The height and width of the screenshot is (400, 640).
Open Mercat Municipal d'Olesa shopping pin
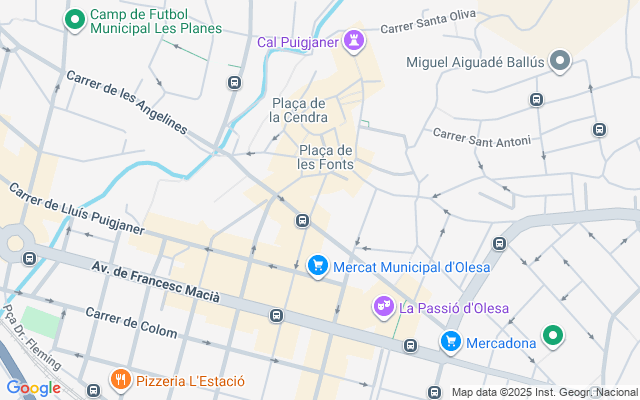[x=318, y=265]
